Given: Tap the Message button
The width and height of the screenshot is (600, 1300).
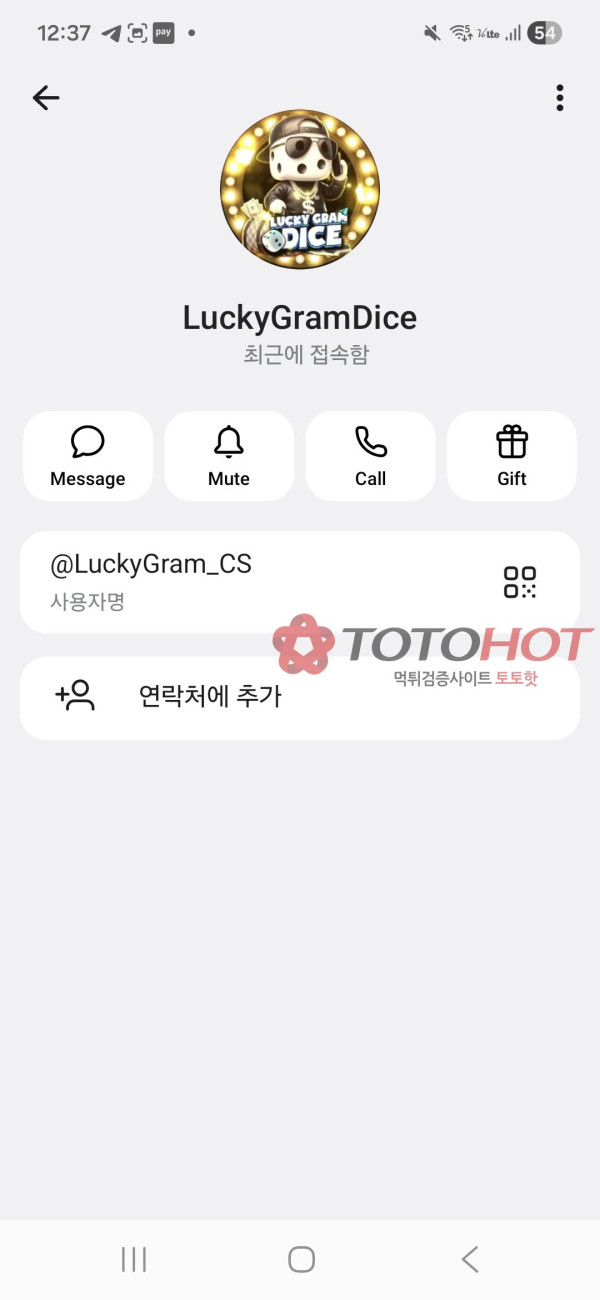Looking at the screenshot, I should pos(88,456).
